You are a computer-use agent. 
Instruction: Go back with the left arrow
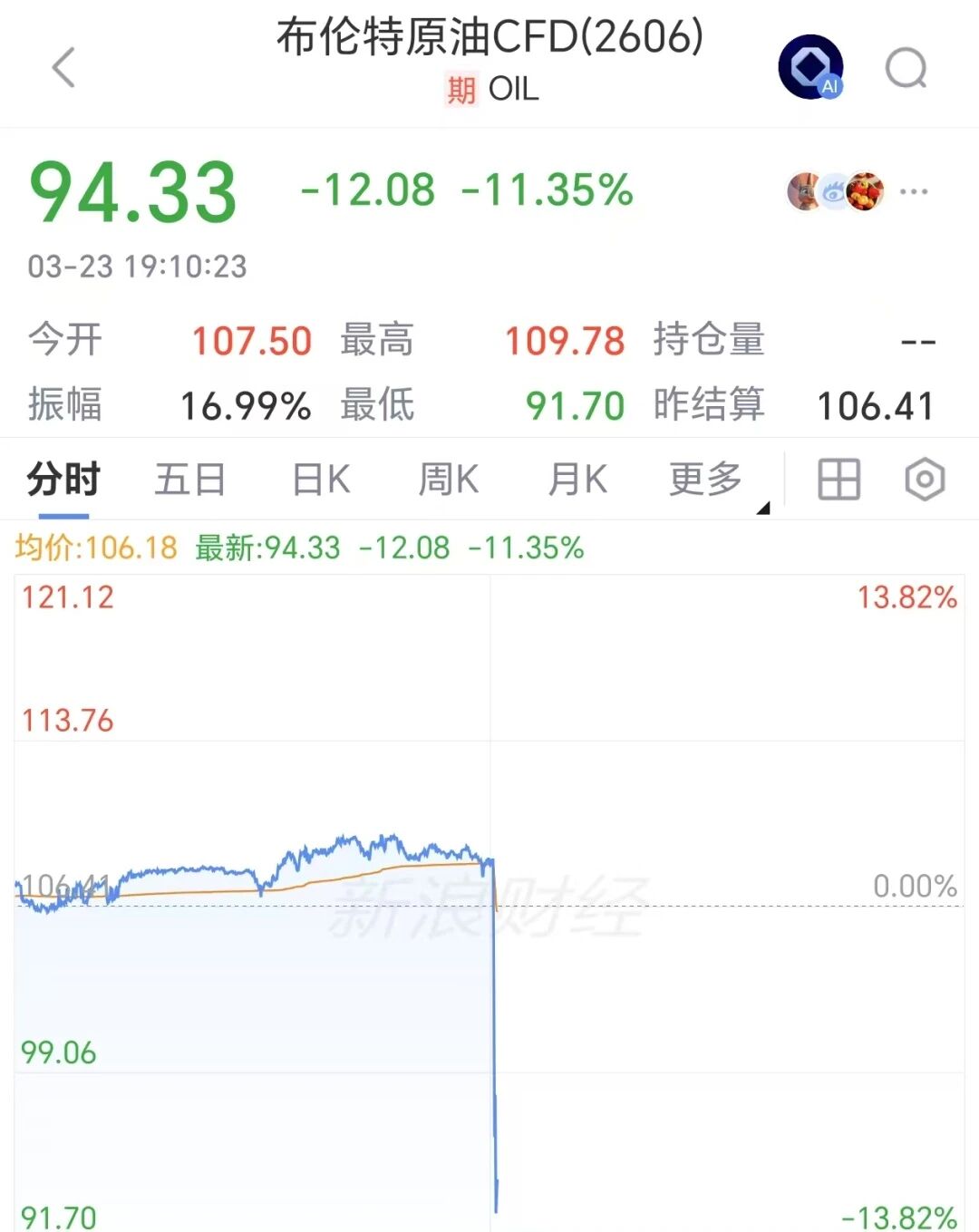coord(63,68)
